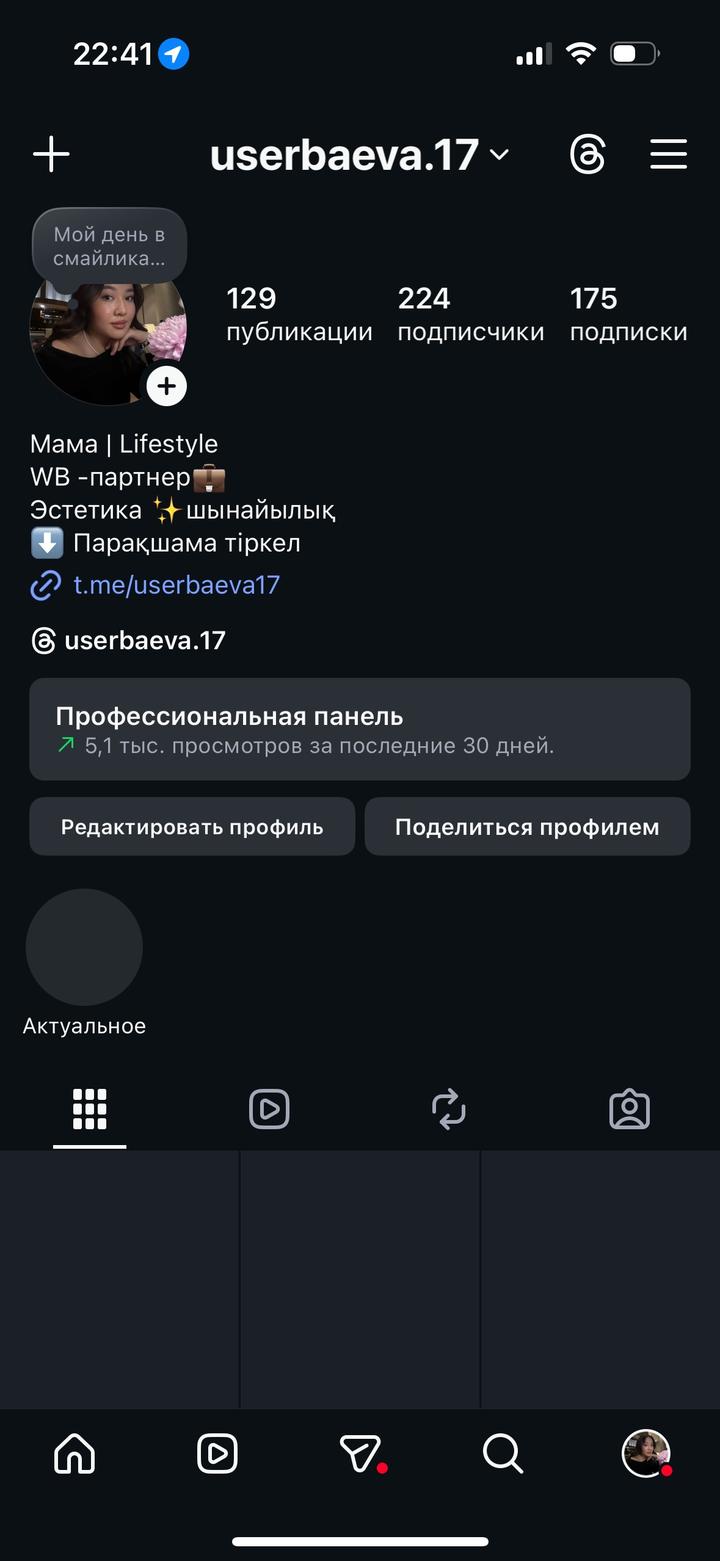Switch to the Reels profile tab
Screen dimensions: 720x1561
coord(269,1109)
